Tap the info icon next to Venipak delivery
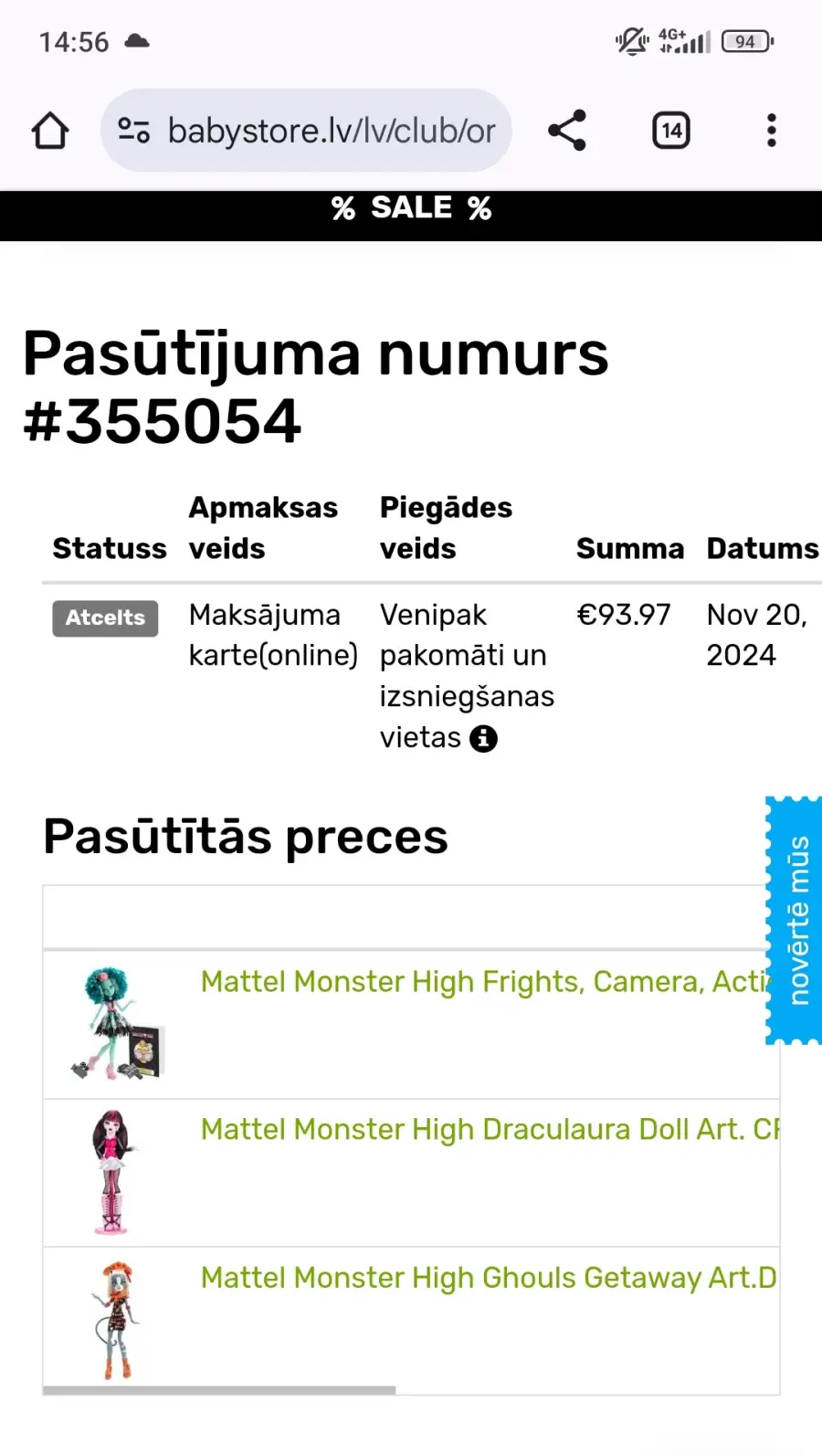The height and width of the screenshot is (1456, 822). point(484,738)
